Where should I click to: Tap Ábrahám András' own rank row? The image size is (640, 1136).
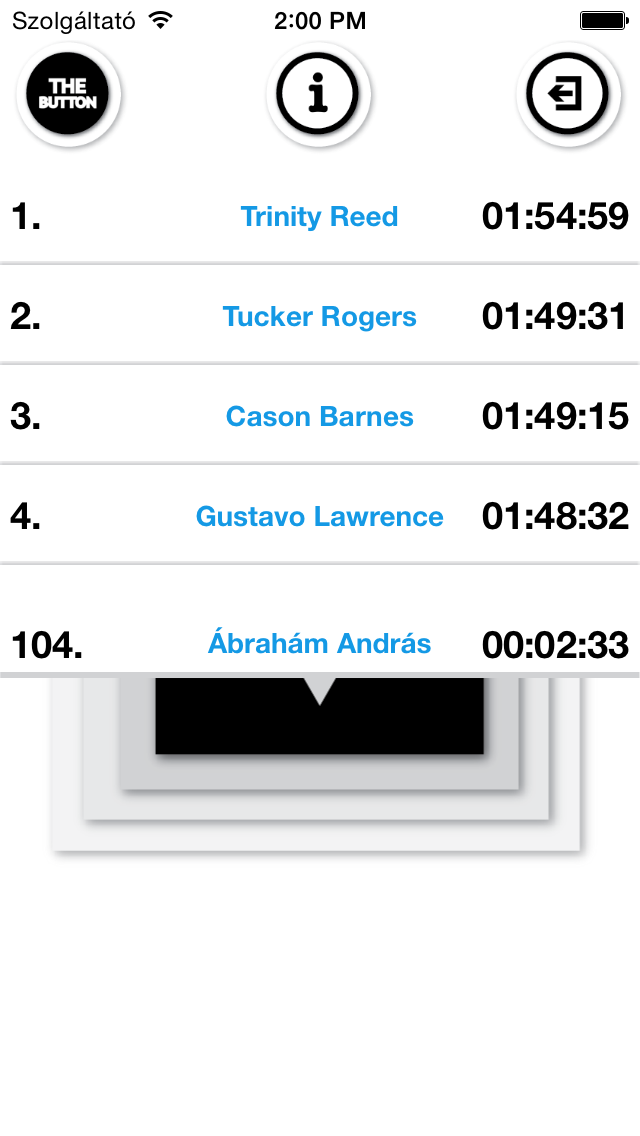(319, 643)
